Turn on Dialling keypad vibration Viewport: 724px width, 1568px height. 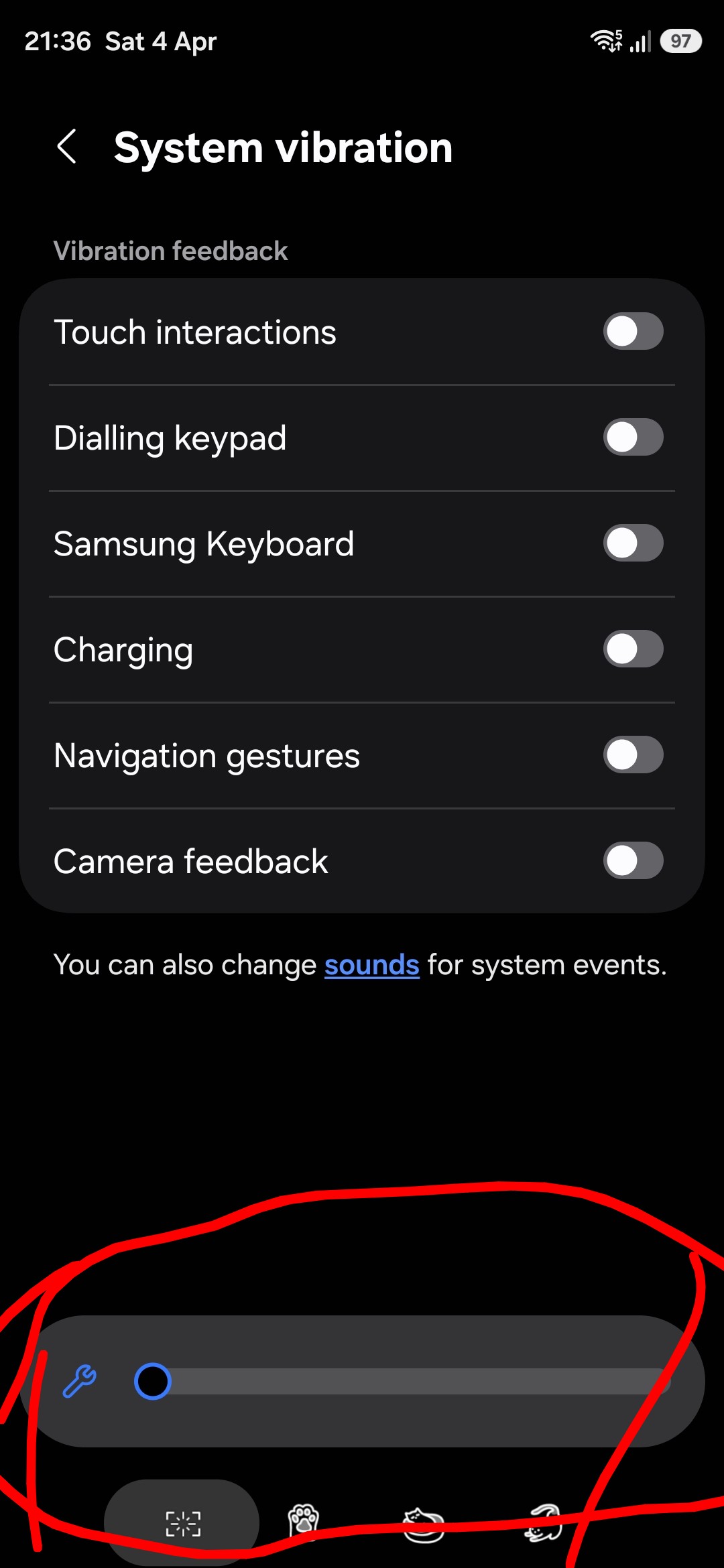click(x=633, y=438)
